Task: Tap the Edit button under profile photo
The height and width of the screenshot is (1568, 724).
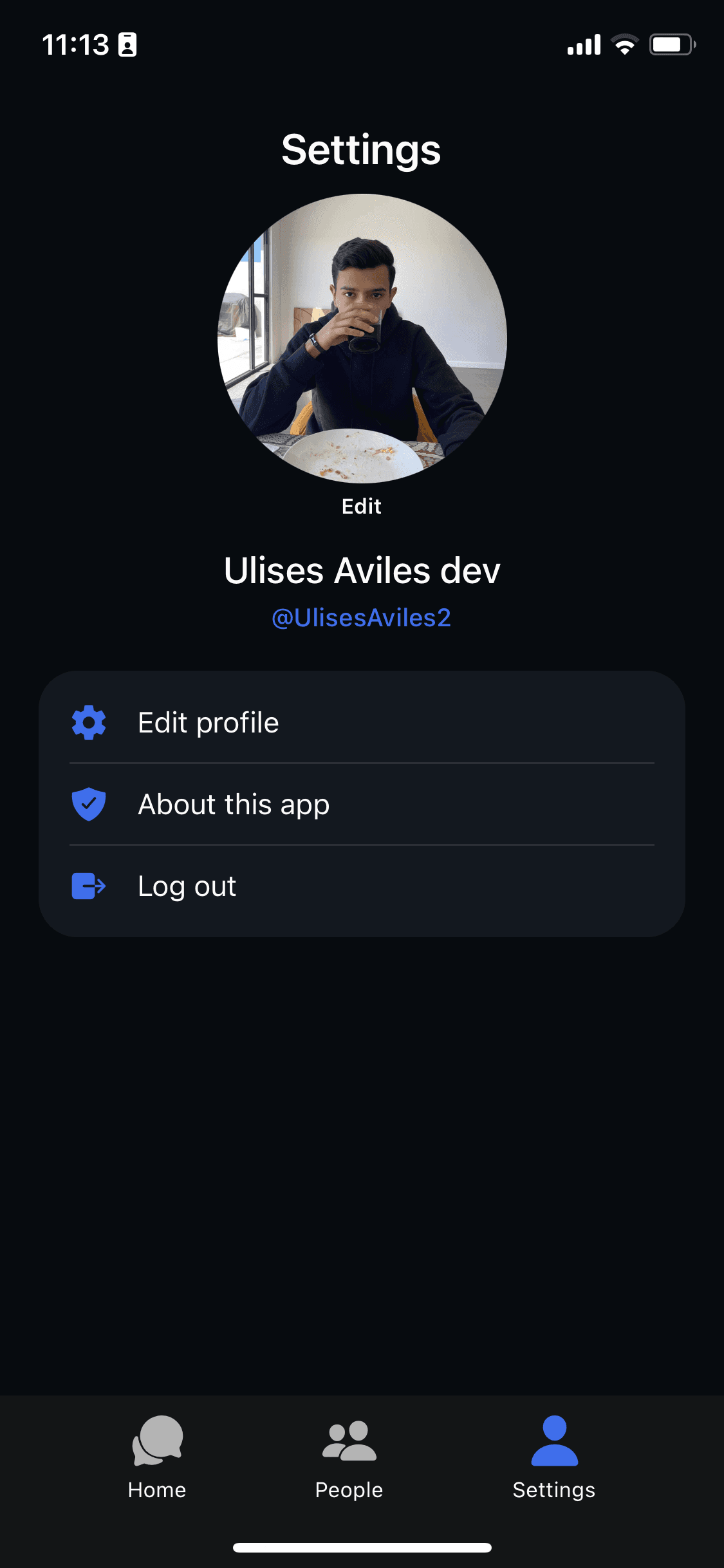Action: [x=362, y=507]
